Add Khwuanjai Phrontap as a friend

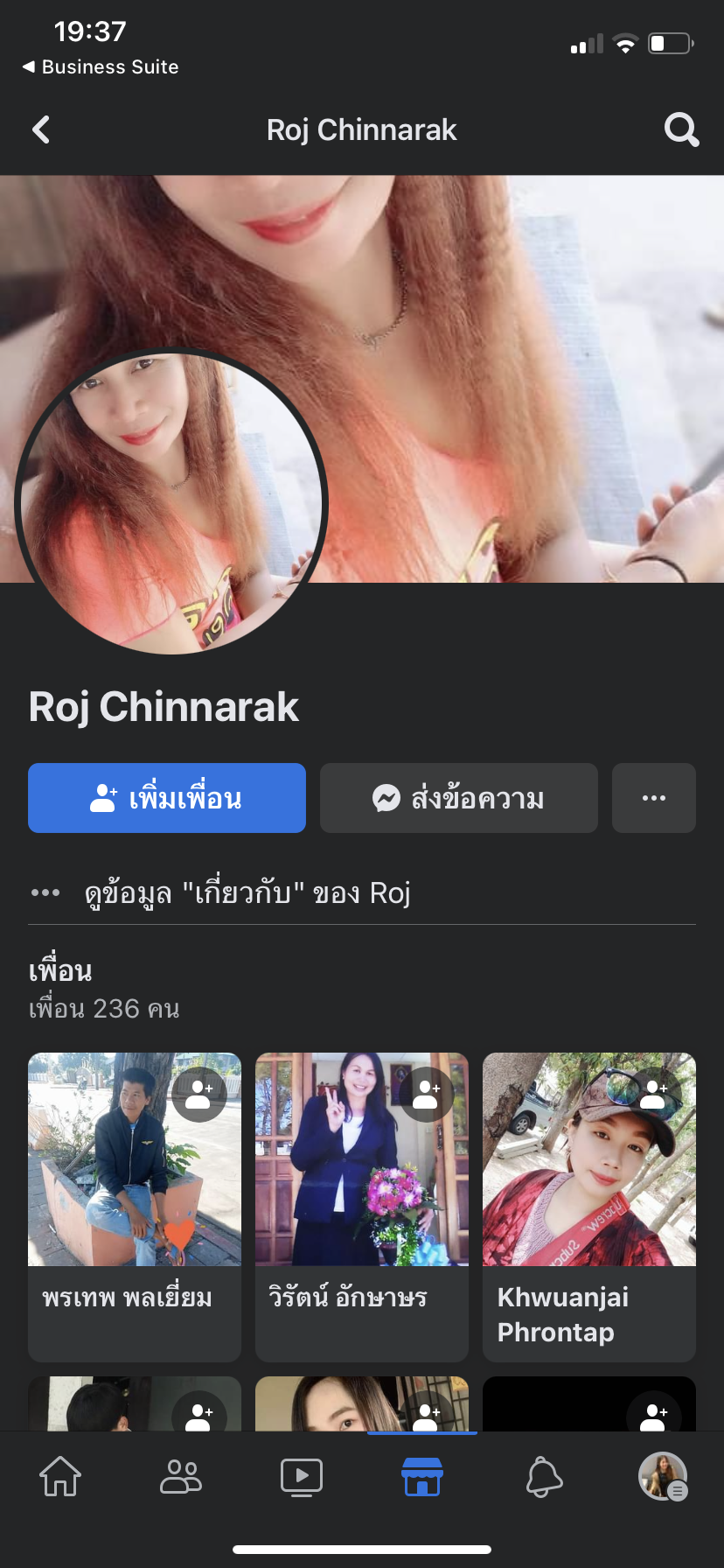(x=654, y=1094)
